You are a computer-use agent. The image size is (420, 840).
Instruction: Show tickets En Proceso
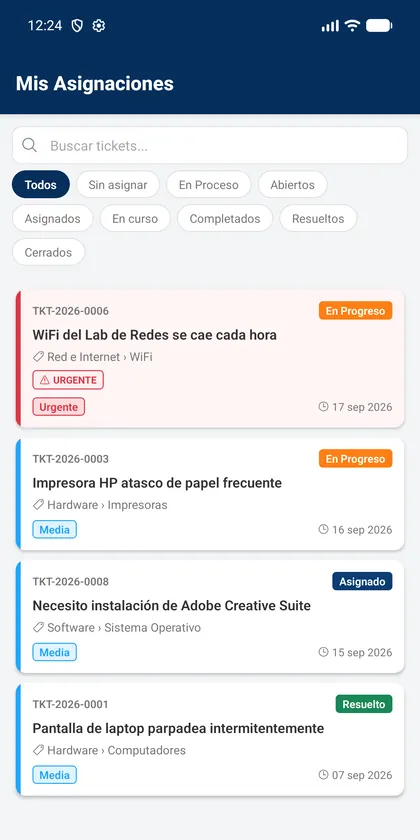click(208, 185)
